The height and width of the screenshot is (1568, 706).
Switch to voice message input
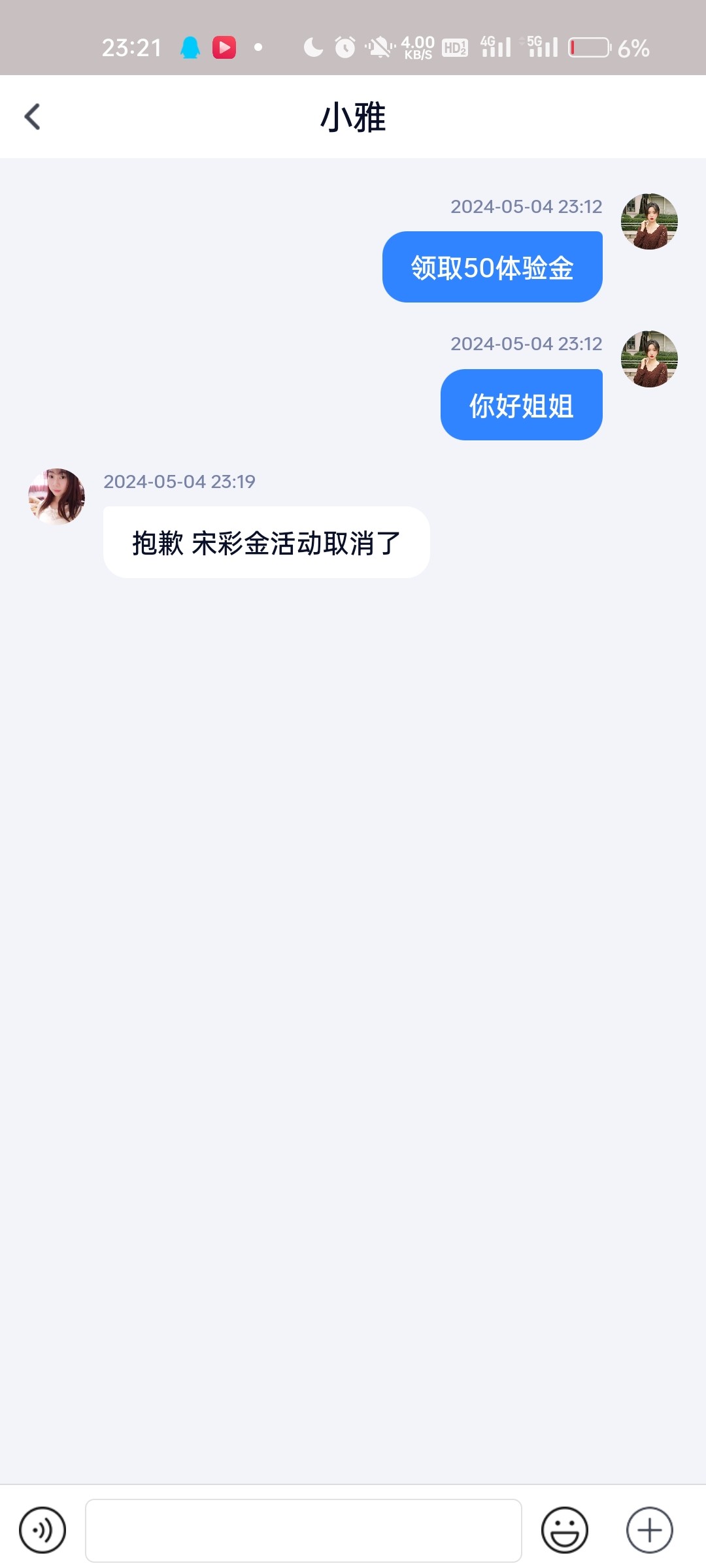(42, 1530)
